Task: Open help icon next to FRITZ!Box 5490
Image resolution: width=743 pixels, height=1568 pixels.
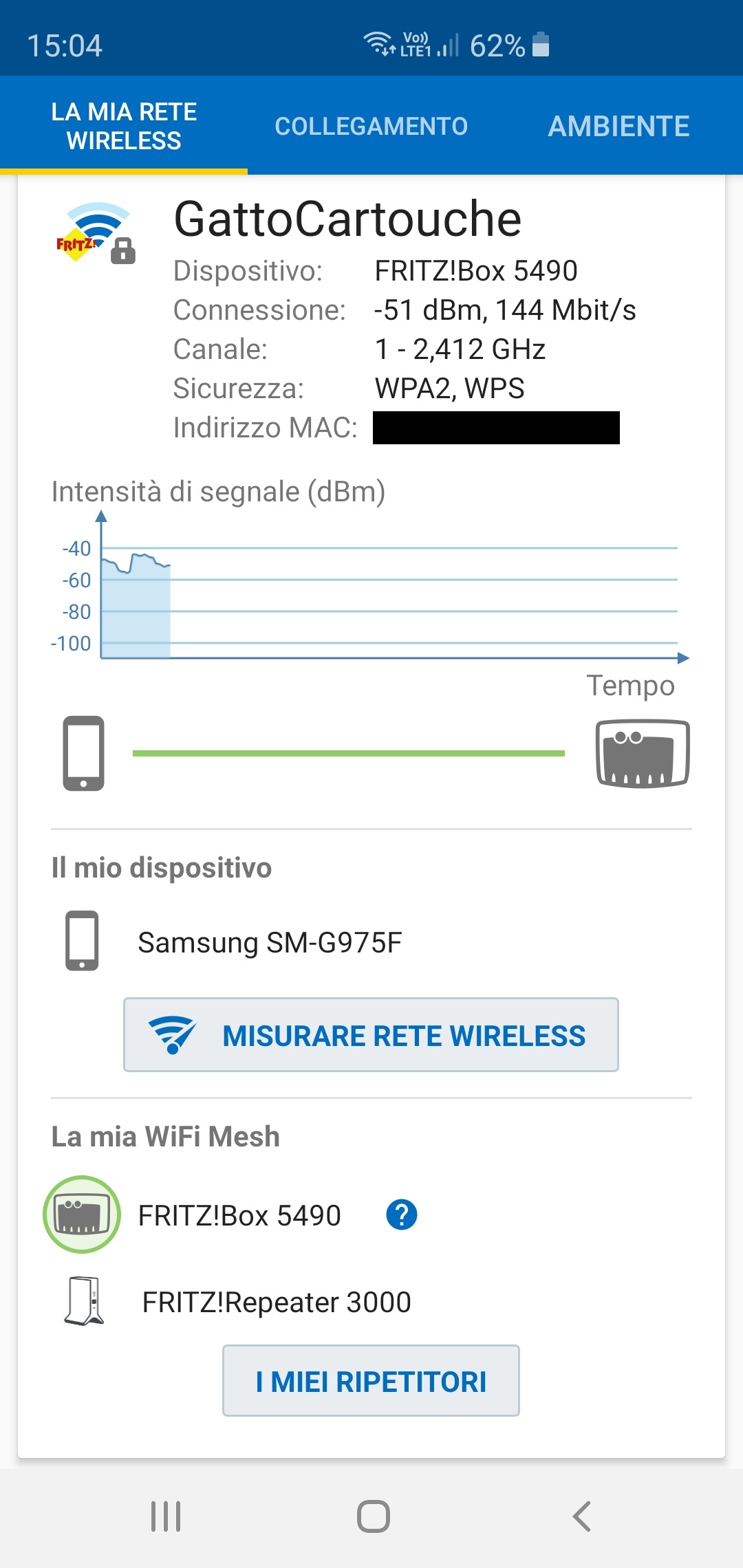Action: coord(402,1215)
